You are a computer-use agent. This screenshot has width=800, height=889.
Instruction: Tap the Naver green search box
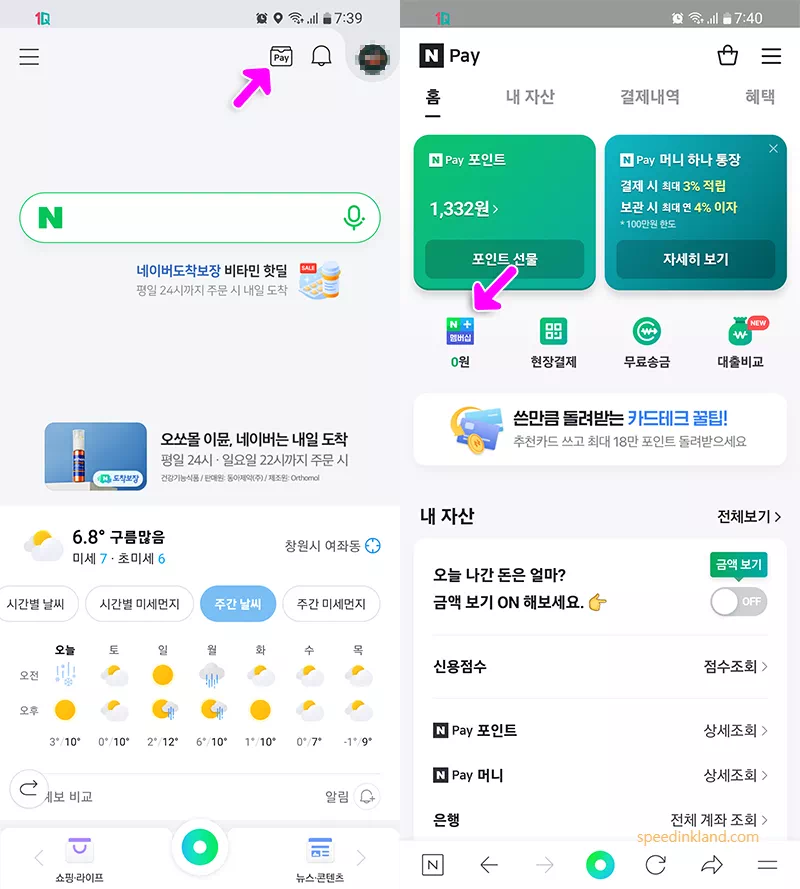[190, 217]
